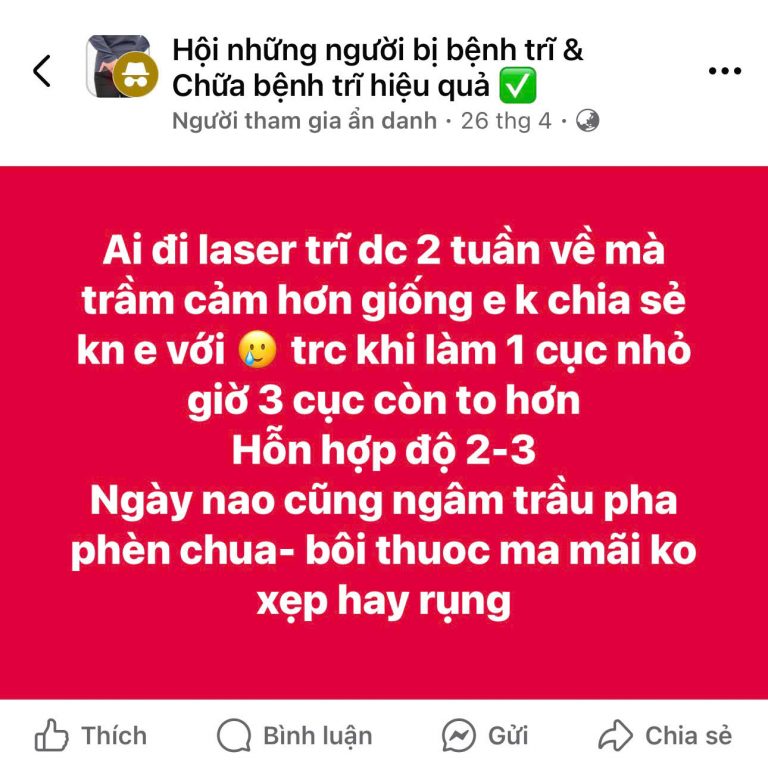Tap Bình luận to comment
This screenshot has height=777, width=768.
(x=295, y=737)
